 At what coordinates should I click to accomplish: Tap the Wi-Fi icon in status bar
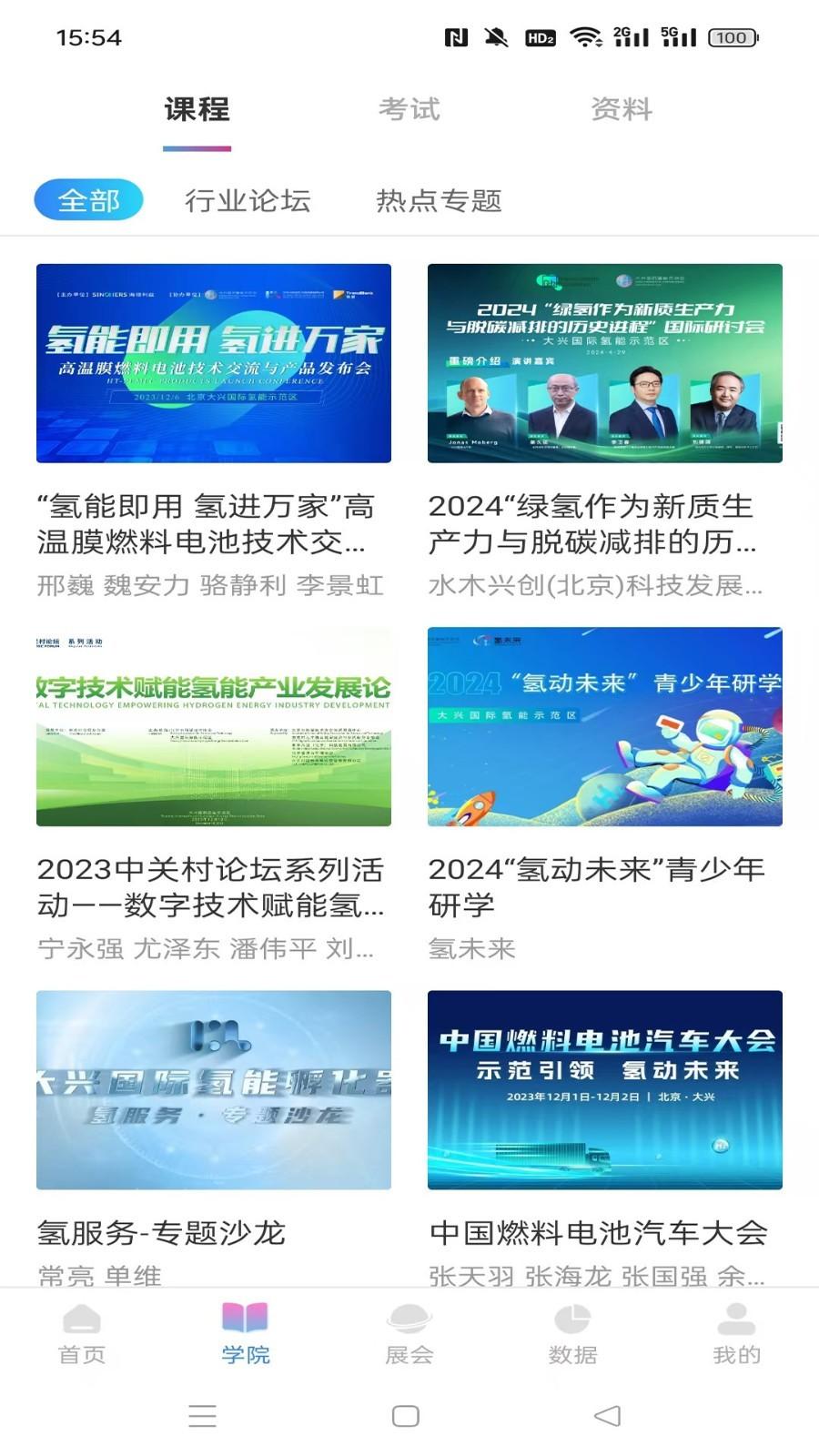point(587,38)
